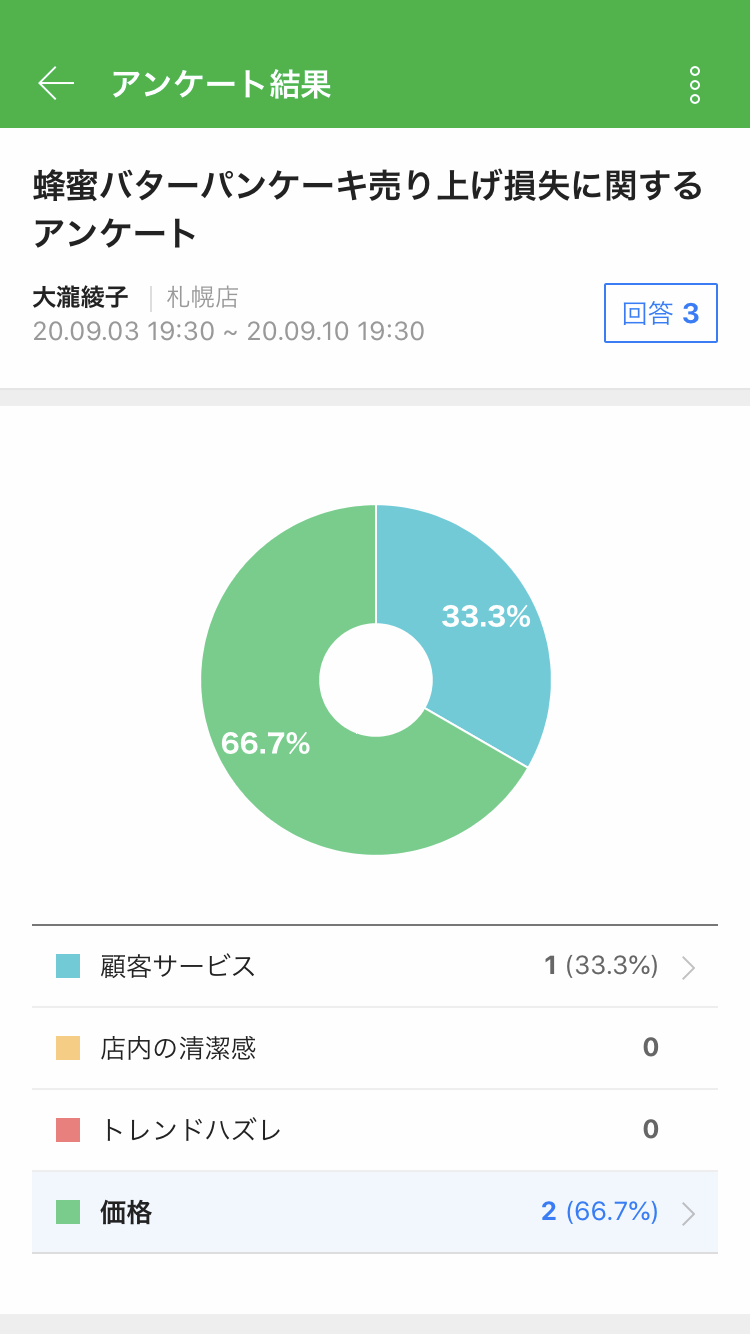Viewport: 750px width, 1334px height.
Task: Open the 価格 result row
Action: click(x=375, y=1212)
